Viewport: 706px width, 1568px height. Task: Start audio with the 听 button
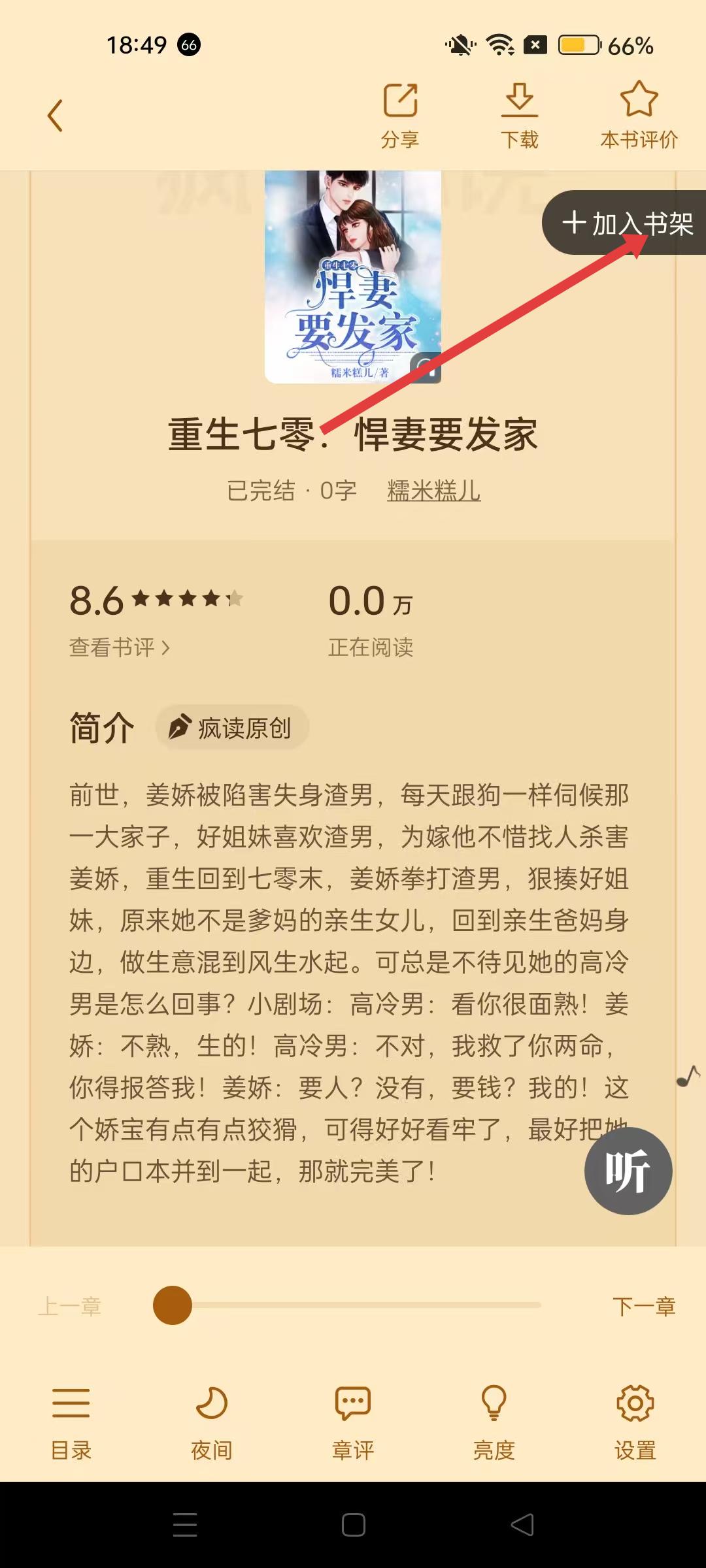[628, 1171]
